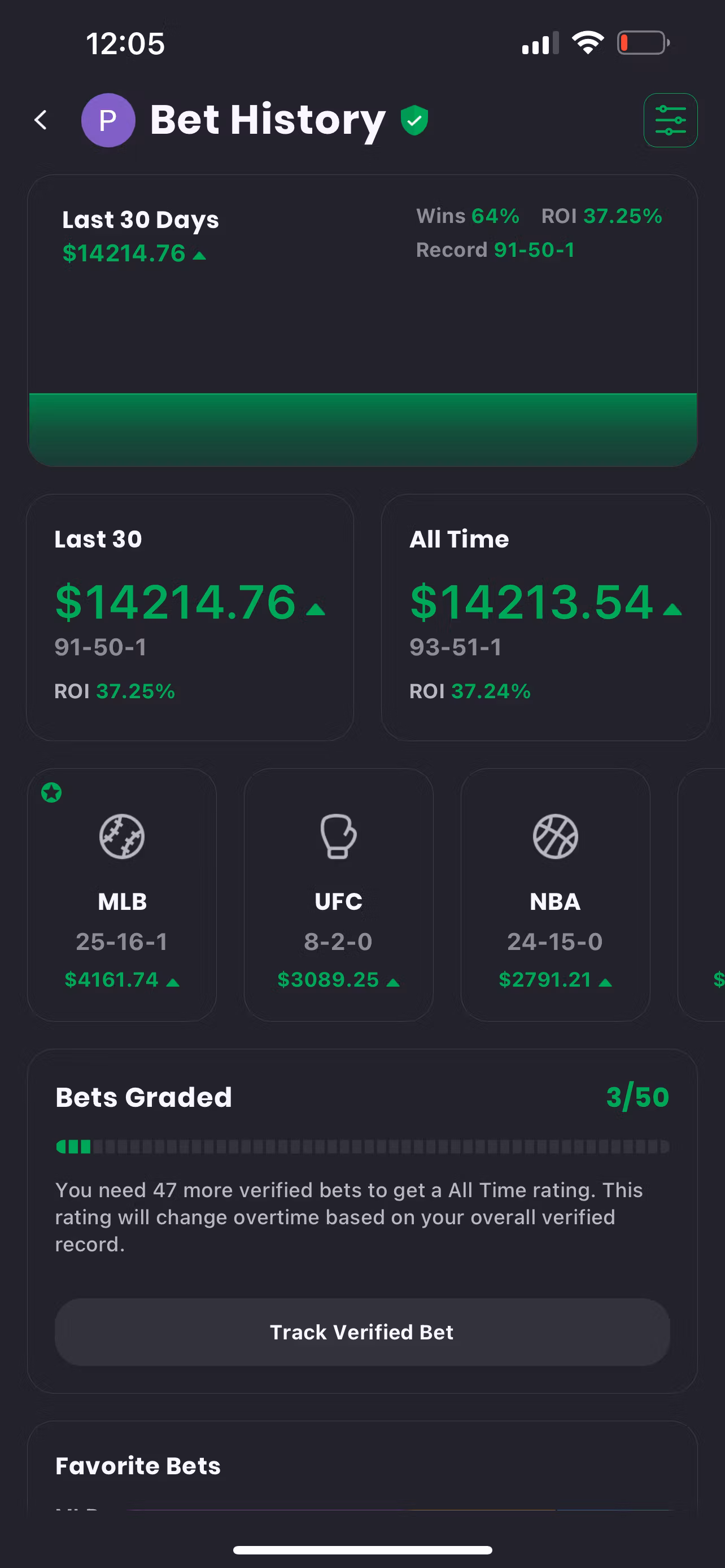Select the MLB sport card
The height and width of the screenshot is (1568, 725).
click(122, 894)
